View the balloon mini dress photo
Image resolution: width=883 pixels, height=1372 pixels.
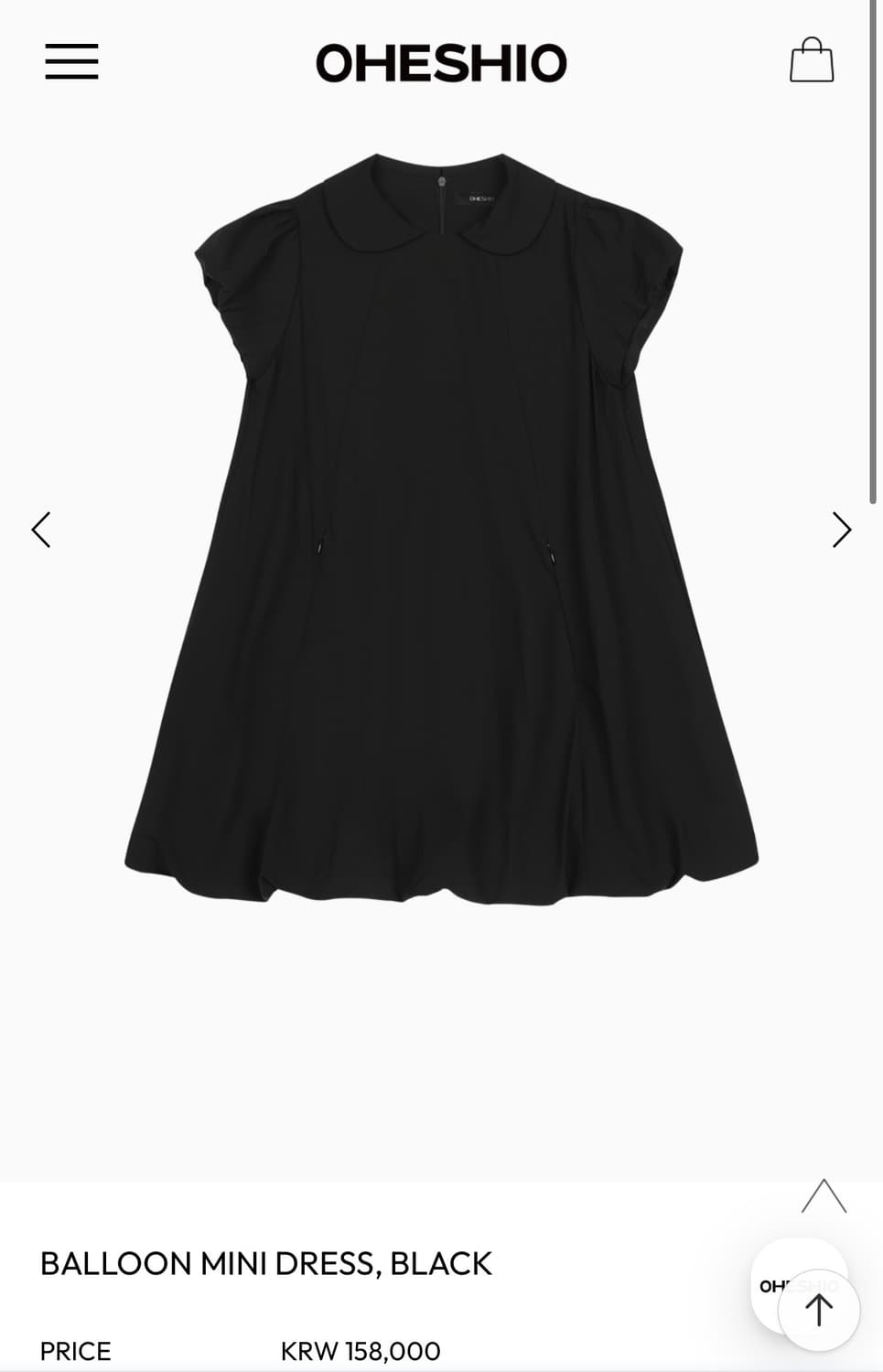441,531
